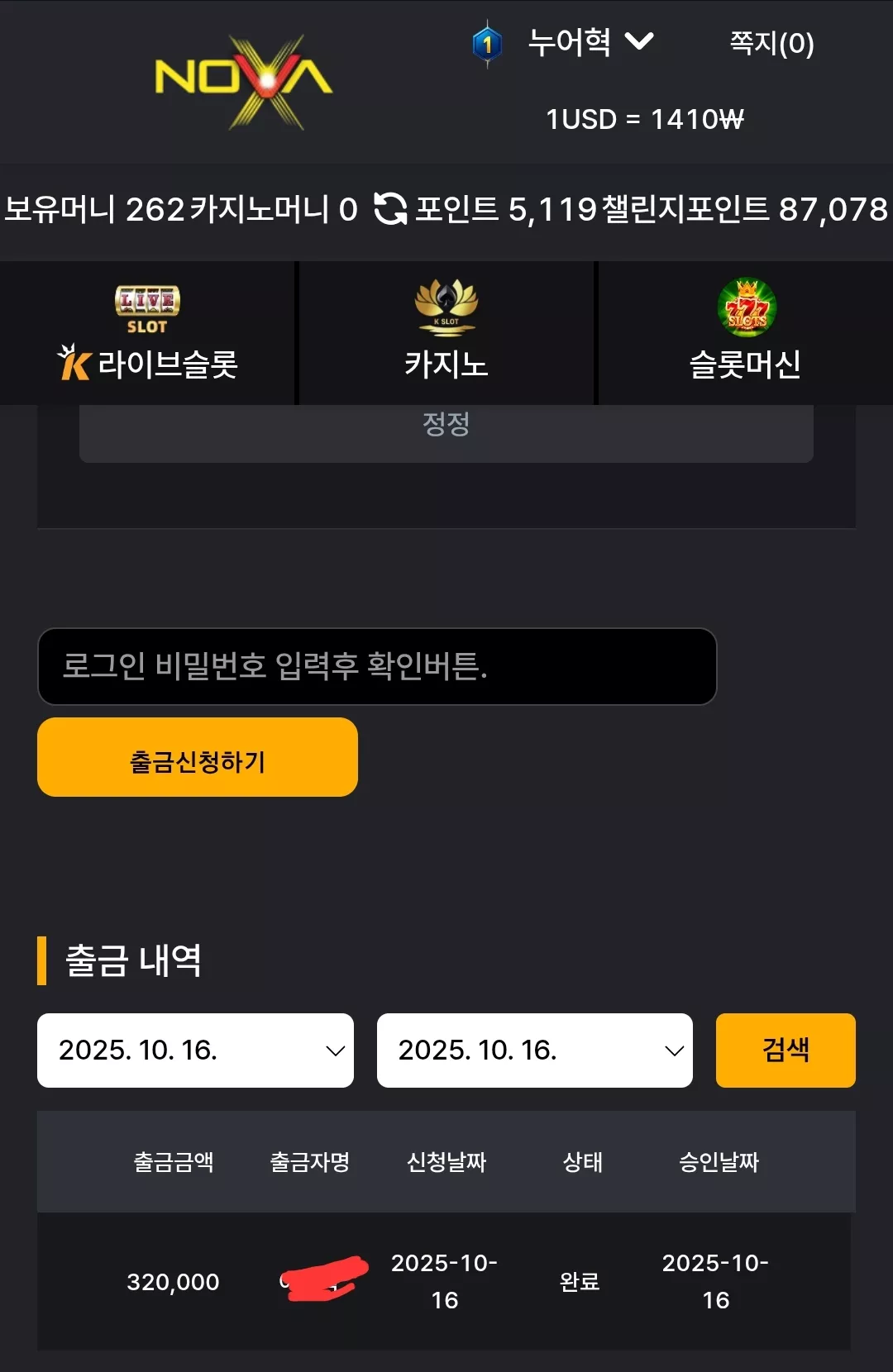Viewport: 893px width, 1372px height.
Task: Tap the 출금신청하기 button
Action: [198, 757]
